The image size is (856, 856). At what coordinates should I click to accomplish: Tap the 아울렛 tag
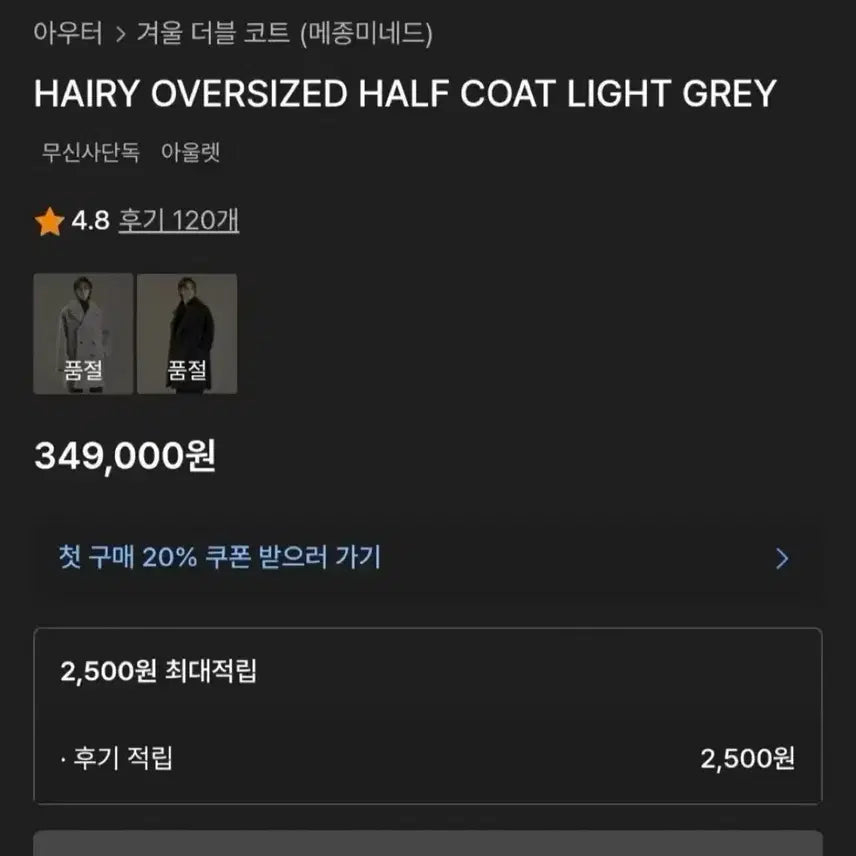coord(190,153)
